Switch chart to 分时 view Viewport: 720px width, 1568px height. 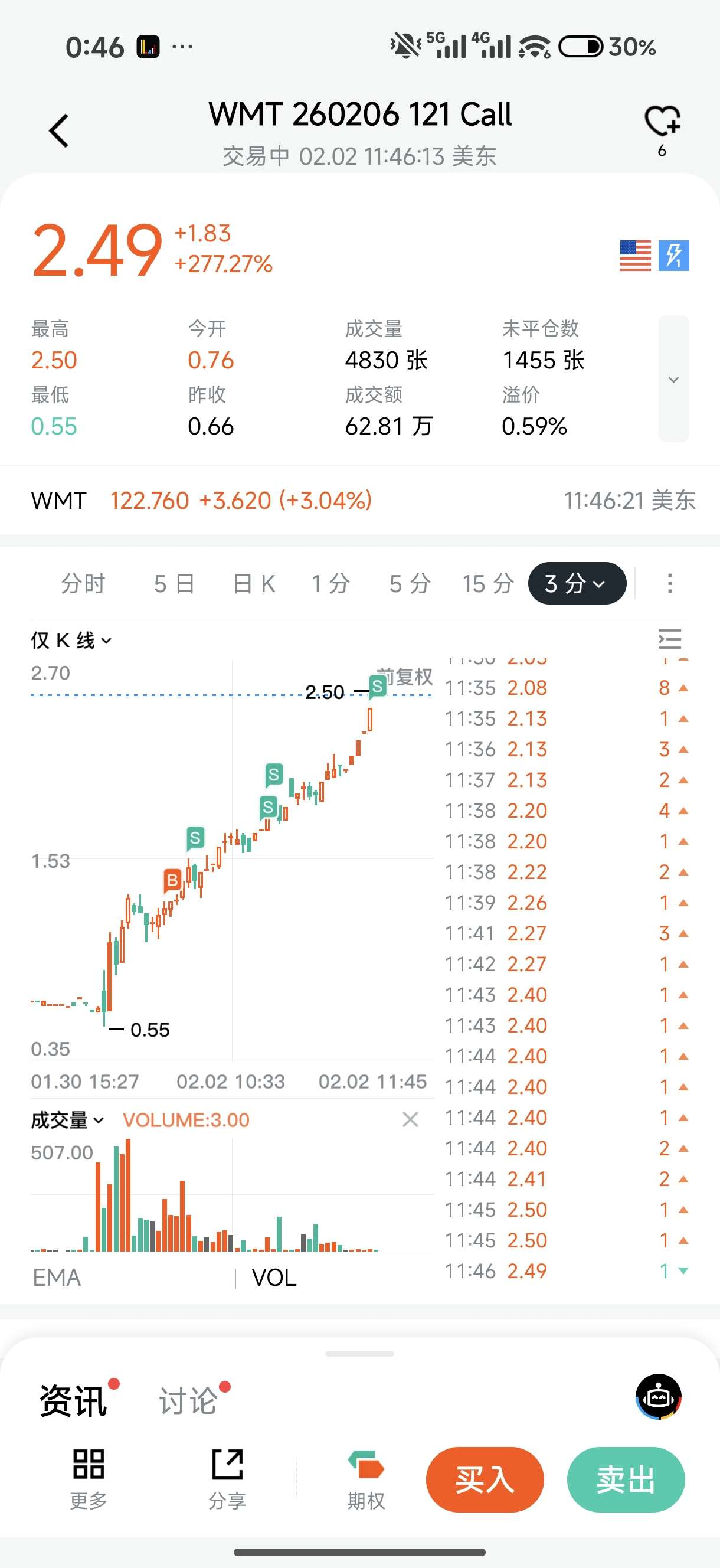tap(83, 584)
